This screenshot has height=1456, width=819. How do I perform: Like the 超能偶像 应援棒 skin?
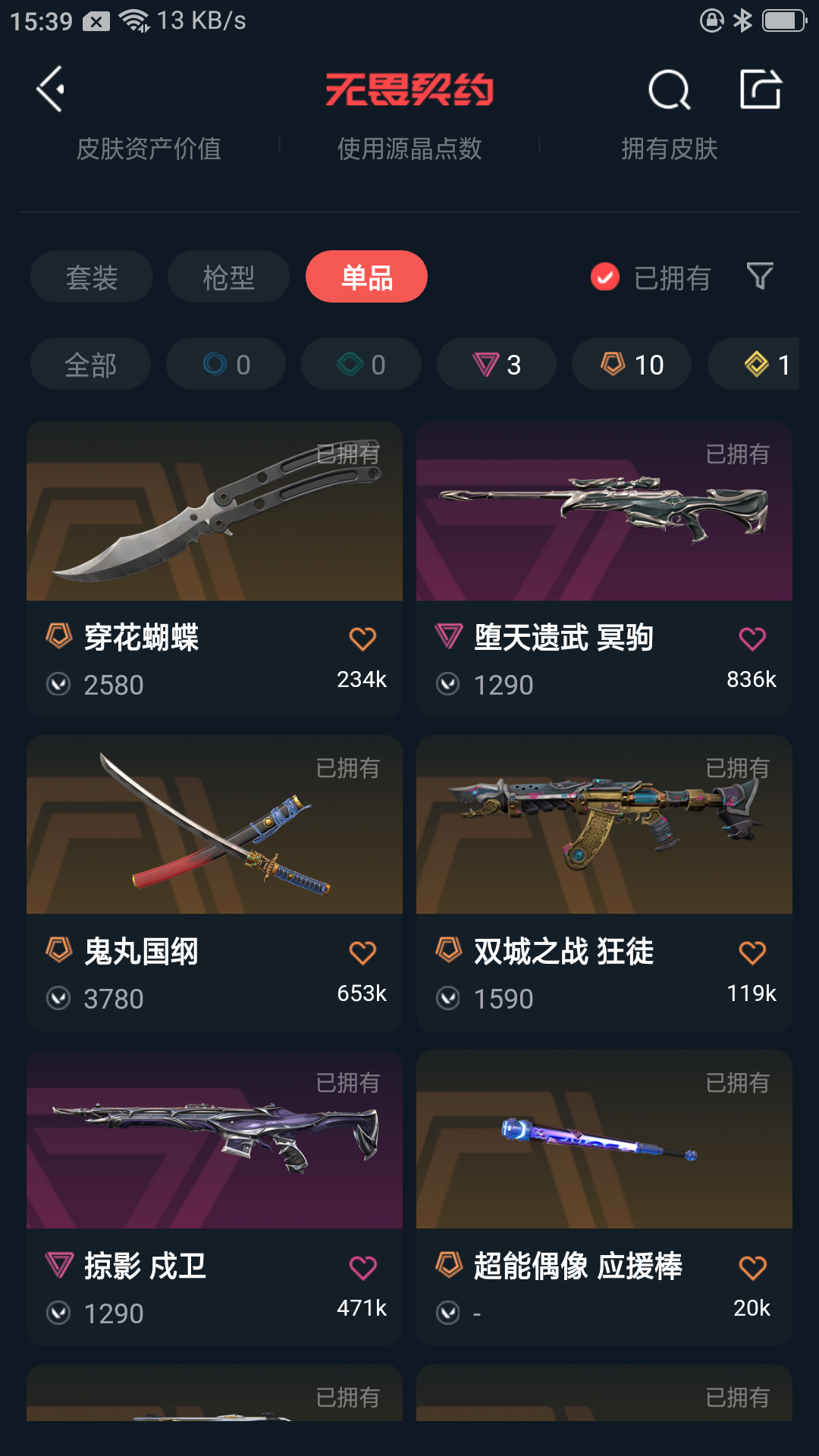(752, 1267)
